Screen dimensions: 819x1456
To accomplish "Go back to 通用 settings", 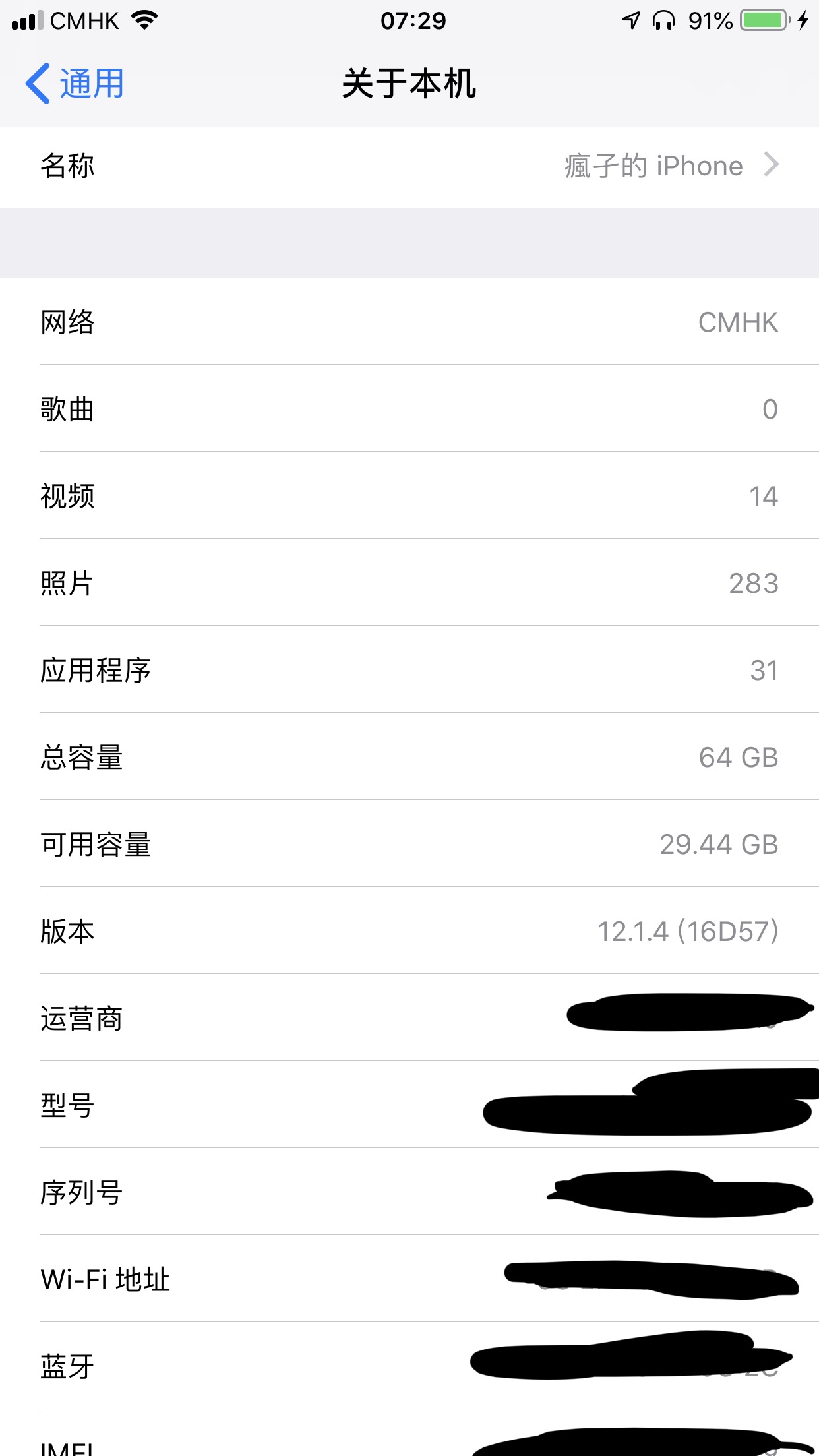I will pyautogui.click(x=75, y=84).
